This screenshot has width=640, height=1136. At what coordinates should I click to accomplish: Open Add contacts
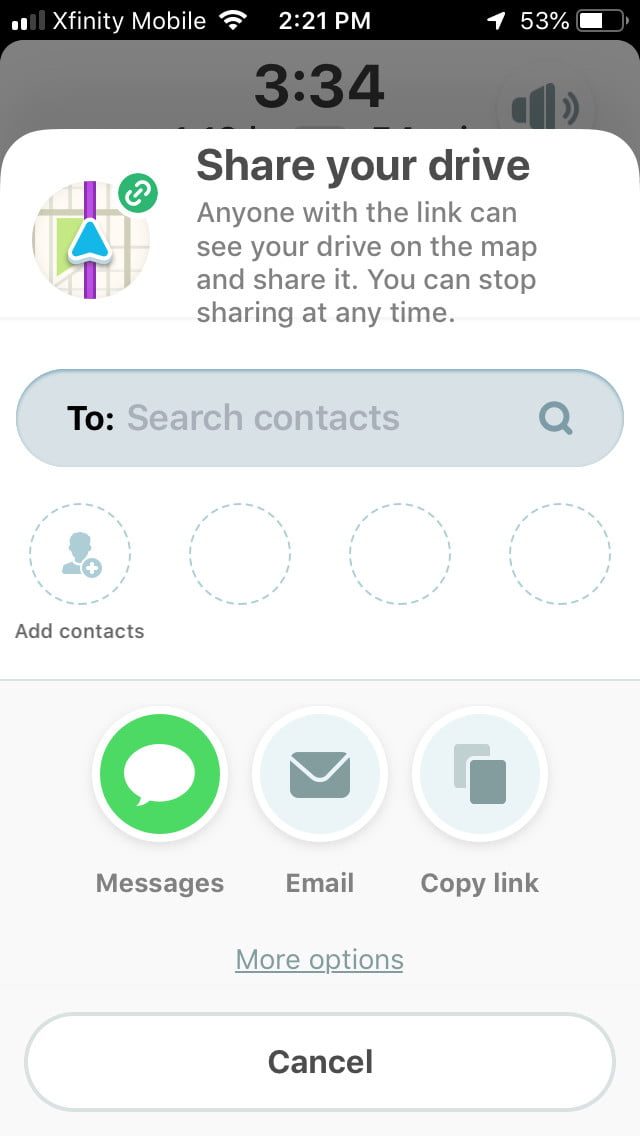pyautogui.click(x=80, y=554)
